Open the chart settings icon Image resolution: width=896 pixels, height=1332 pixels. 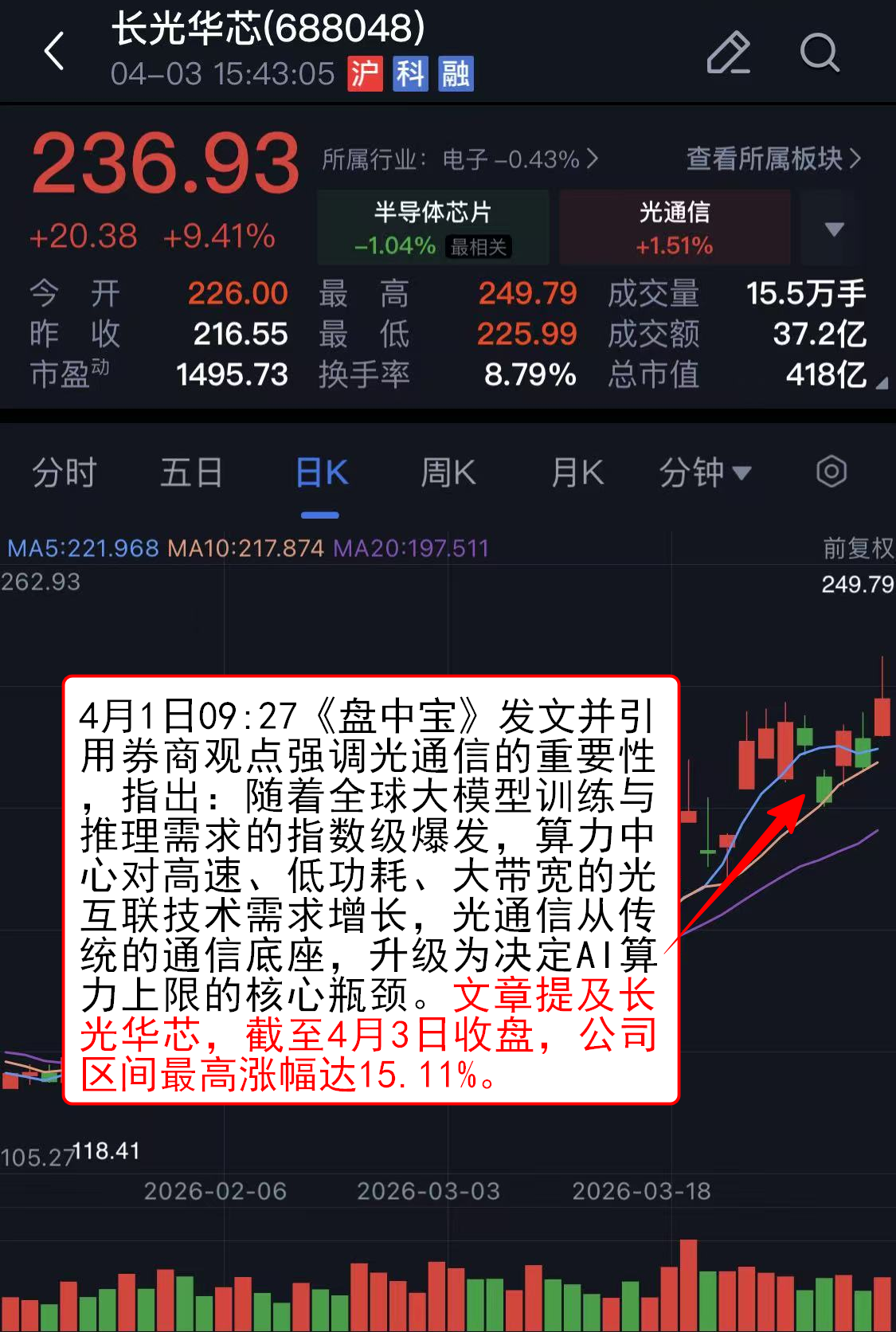pos(831,472)
